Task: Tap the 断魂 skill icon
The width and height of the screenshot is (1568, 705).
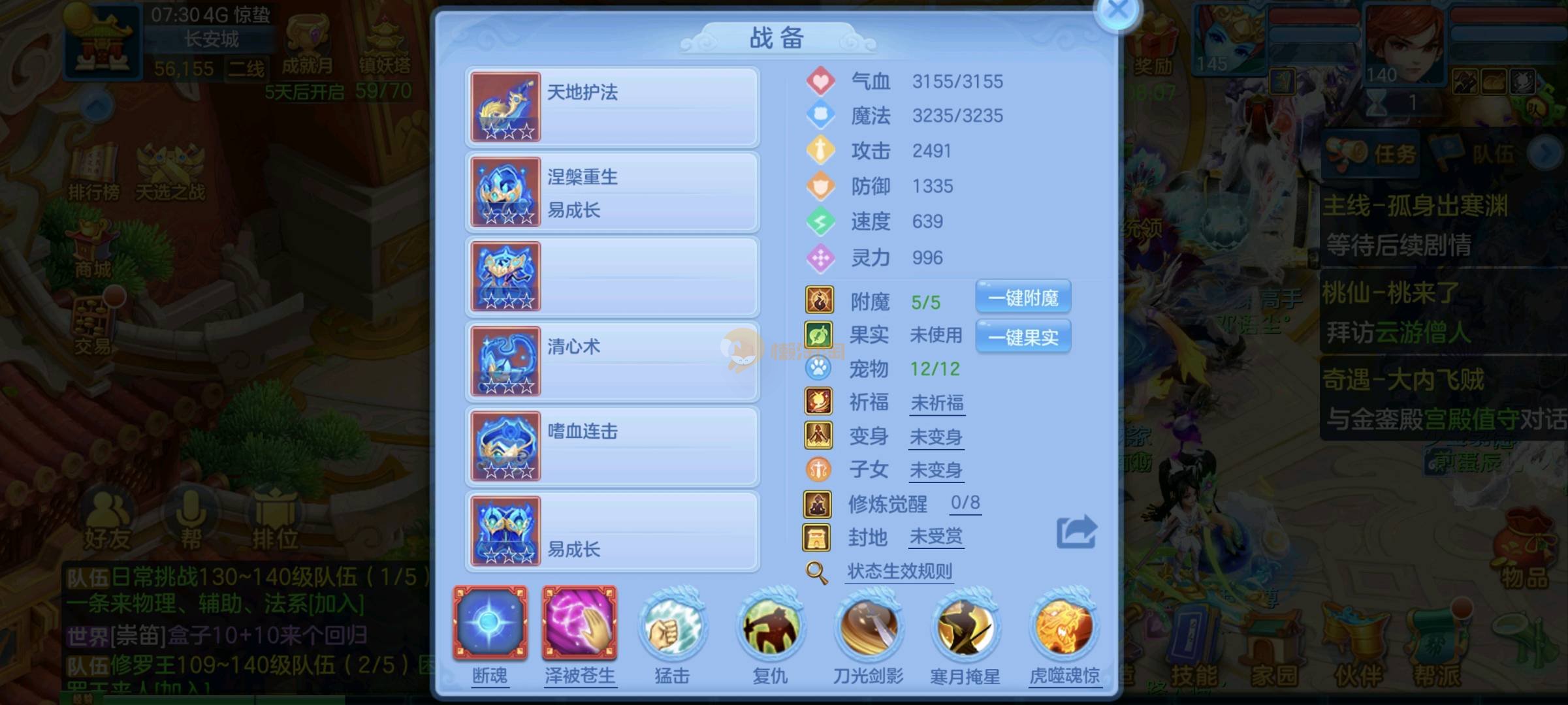Action: click(490, 623)
